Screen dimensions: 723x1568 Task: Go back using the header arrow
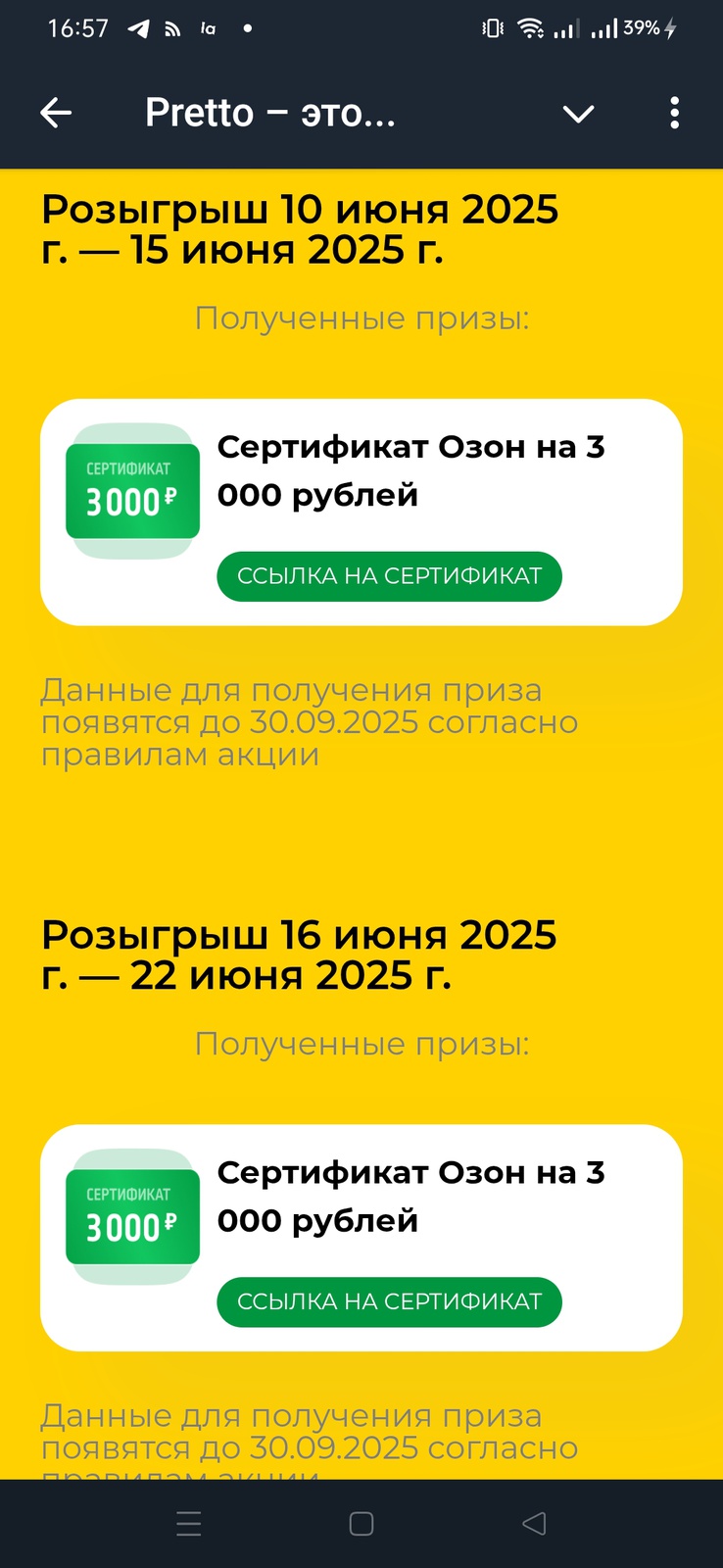click(56, 114)
